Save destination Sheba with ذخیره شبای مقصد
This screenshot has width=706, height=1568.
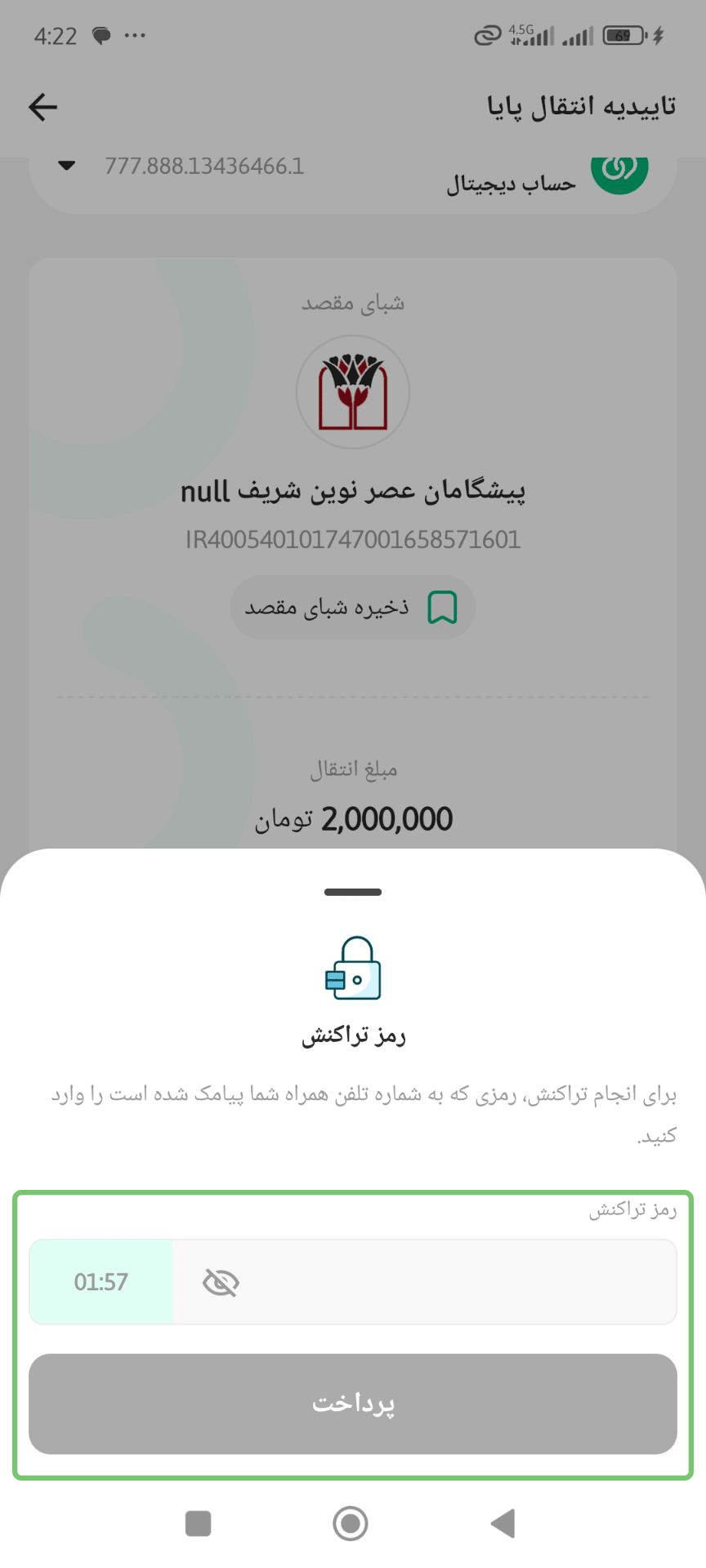point(353,608)
